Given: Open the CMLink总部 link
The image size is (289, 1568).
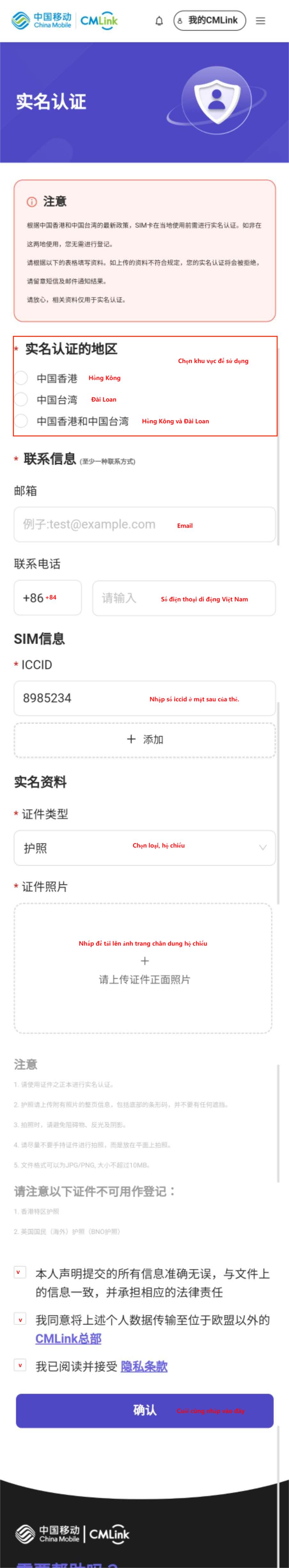Looking at the screenshot, I should (68, 1338).
